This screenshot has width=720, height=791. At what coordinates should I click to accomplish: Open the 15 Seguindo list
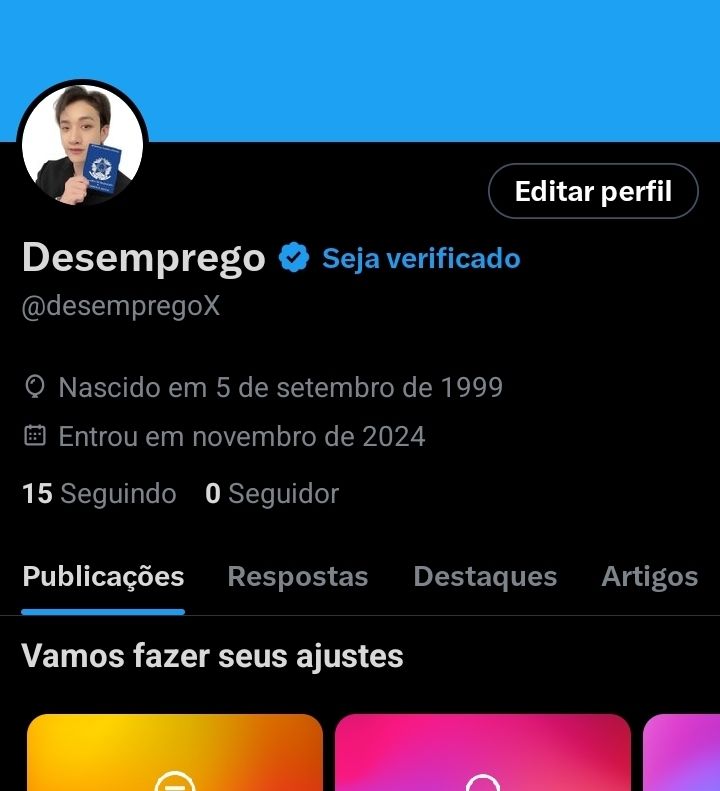[99, 493]
